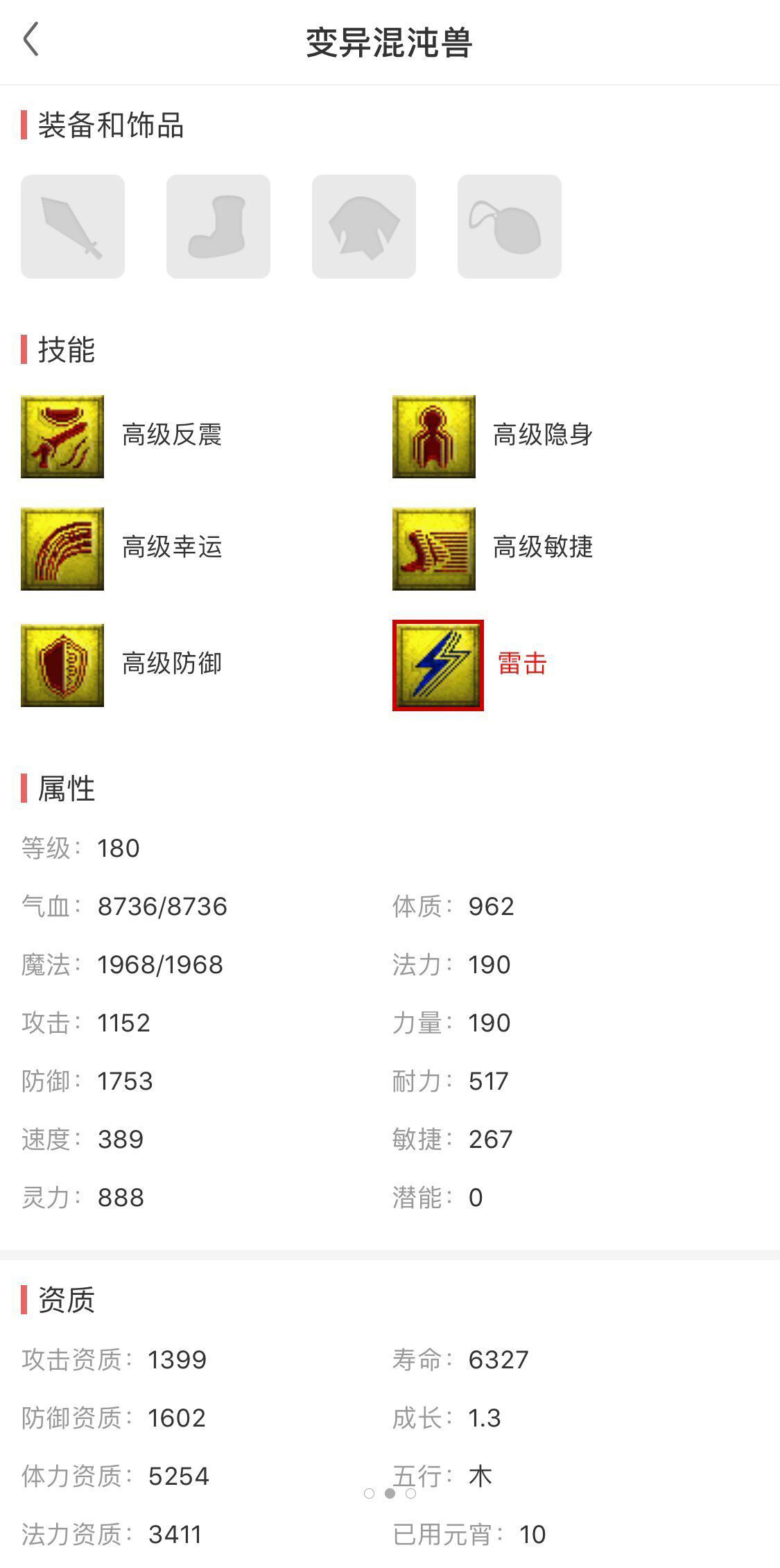The width and height of the screenshot is (780, 1568).
Task: Tap the empty weapon equipment slot
Action: click(x=73, y=227)
